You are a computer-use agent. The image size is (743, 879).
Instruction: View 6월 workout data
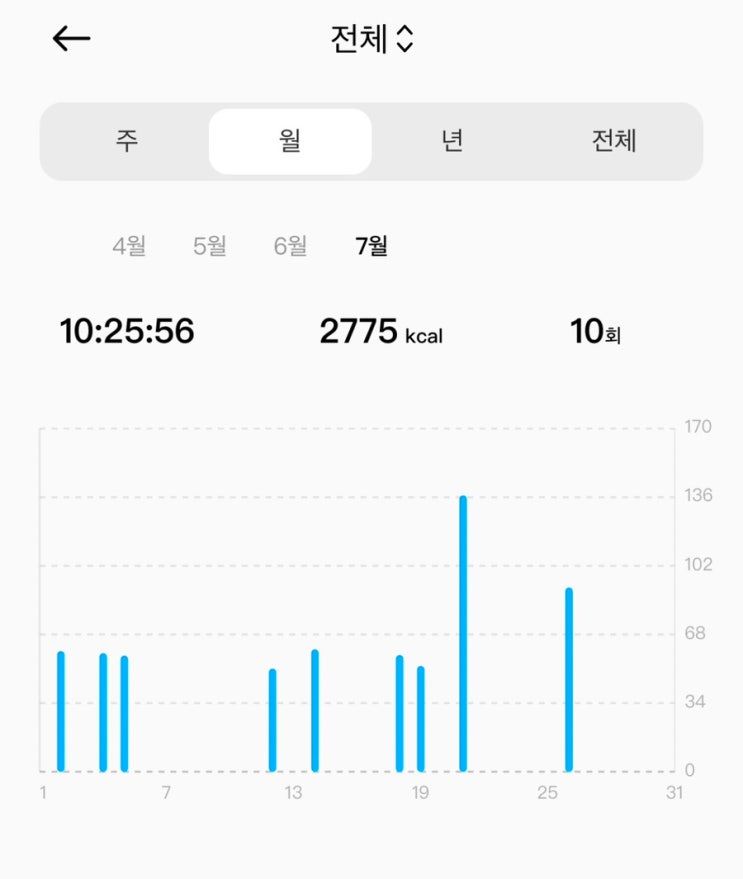point(290,246)
